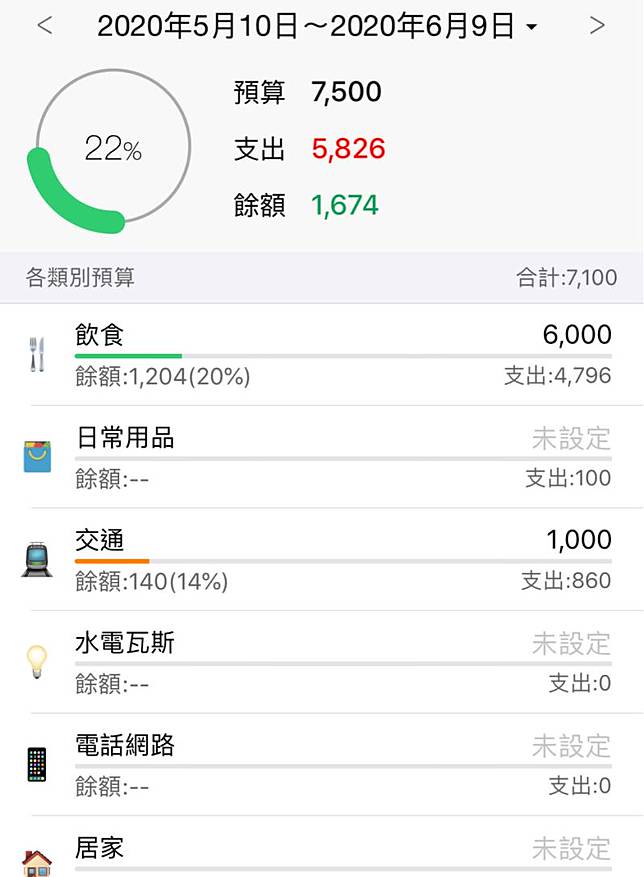This screenshot has height=877, width=644.
Task: Open the 日常用品 category budget
Action: [340, 457]
